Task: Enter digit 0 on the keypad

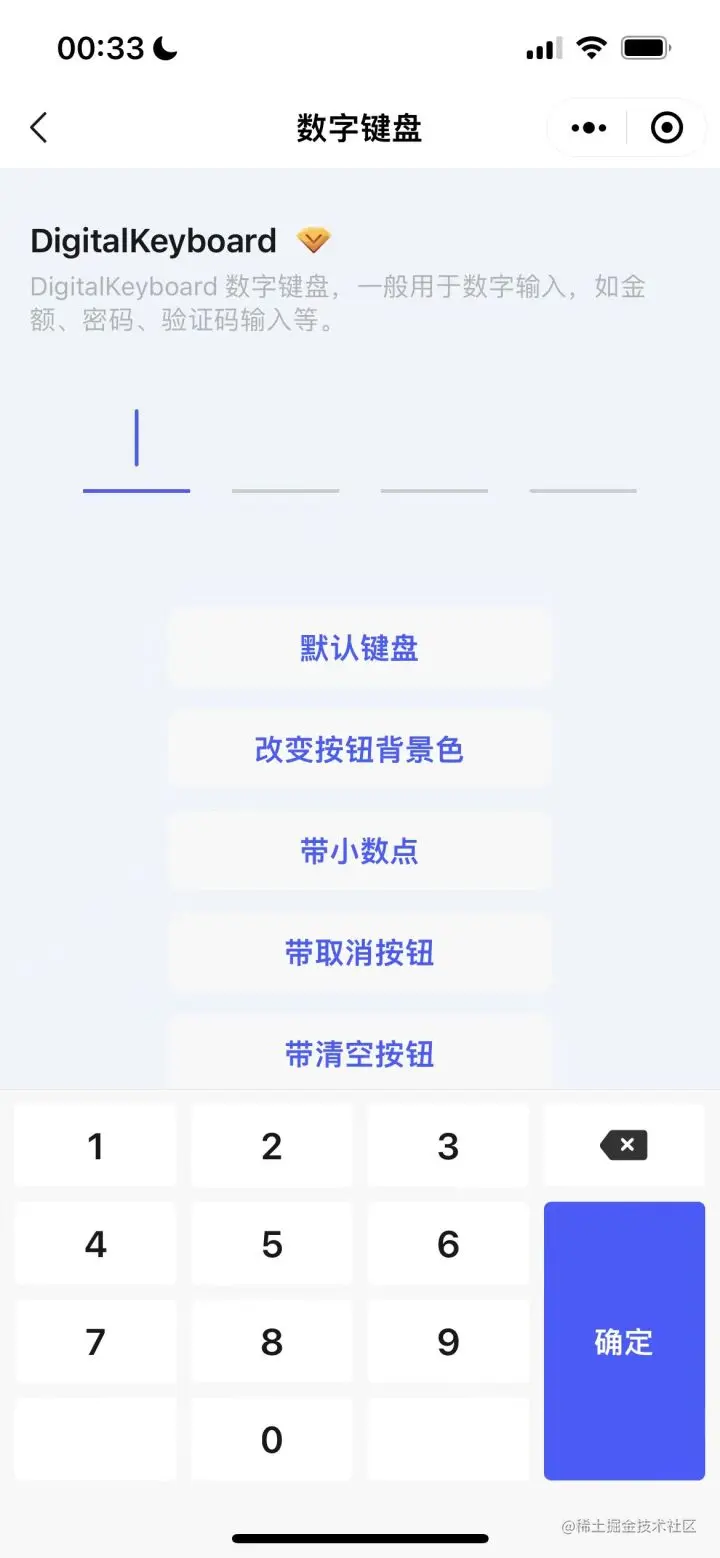Action: tap(272, 1440)
